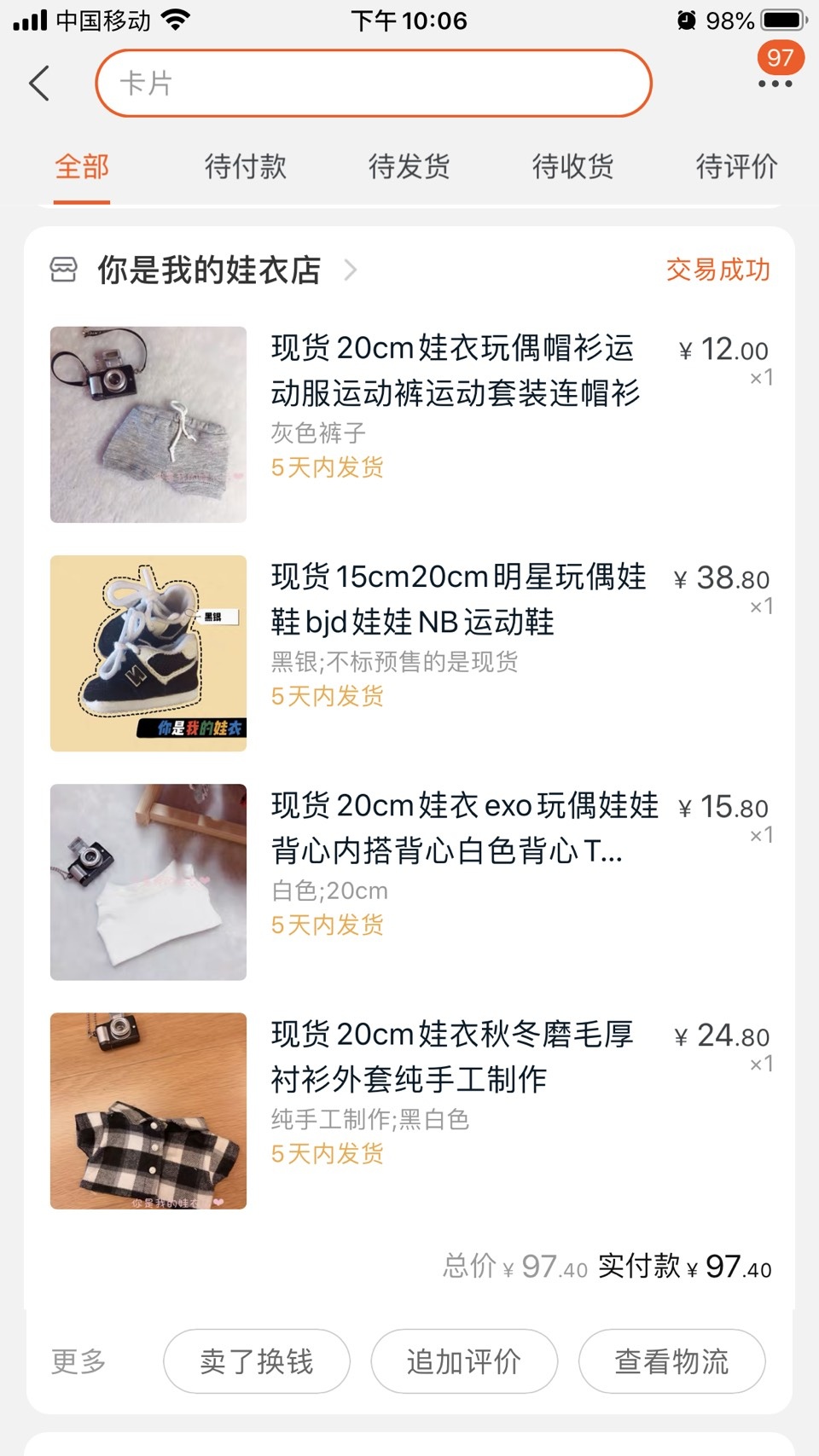The width and height of the screenshot is (819, 1456).
Task: Select the 全部 tab
Action: [x=82, y=166]
